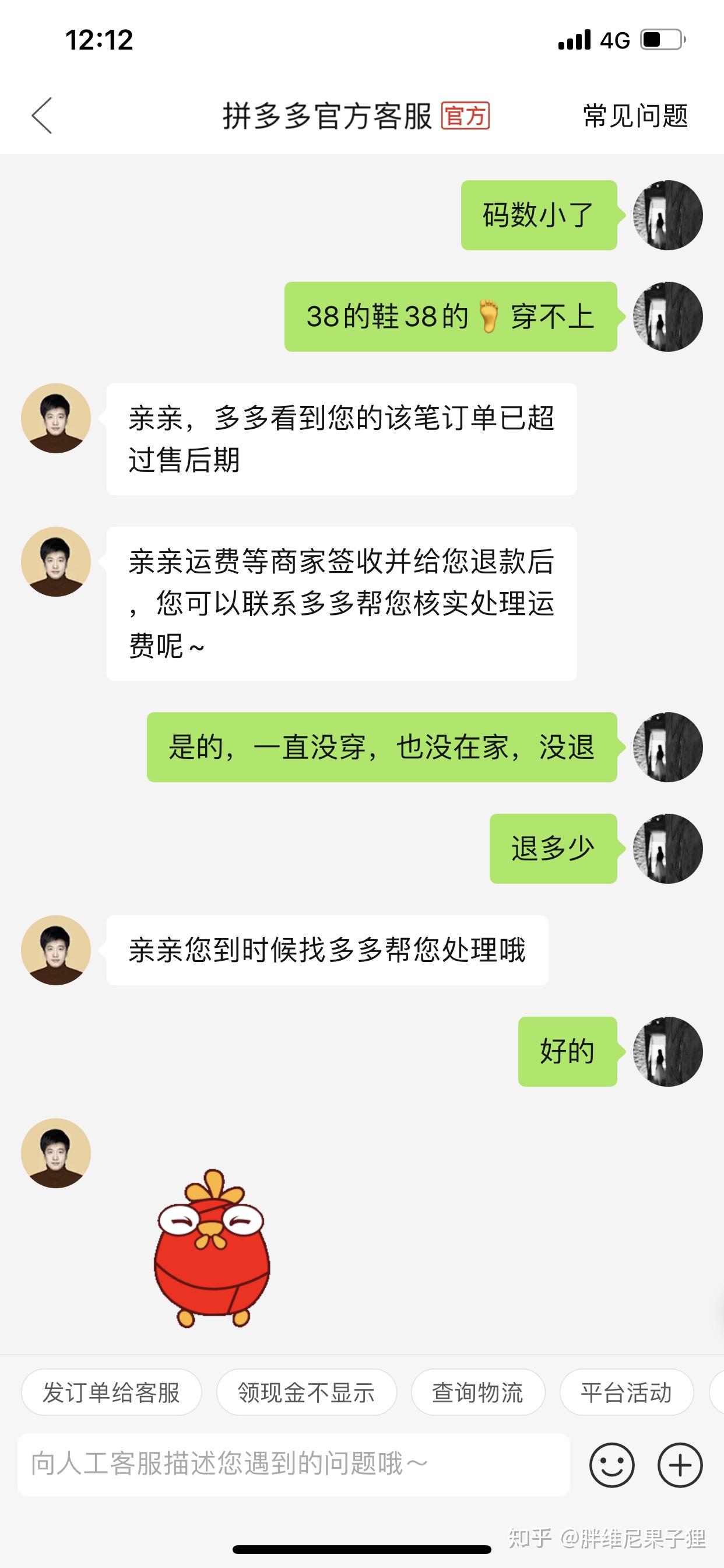Open the plus attachment menu

pos(680,1465)
